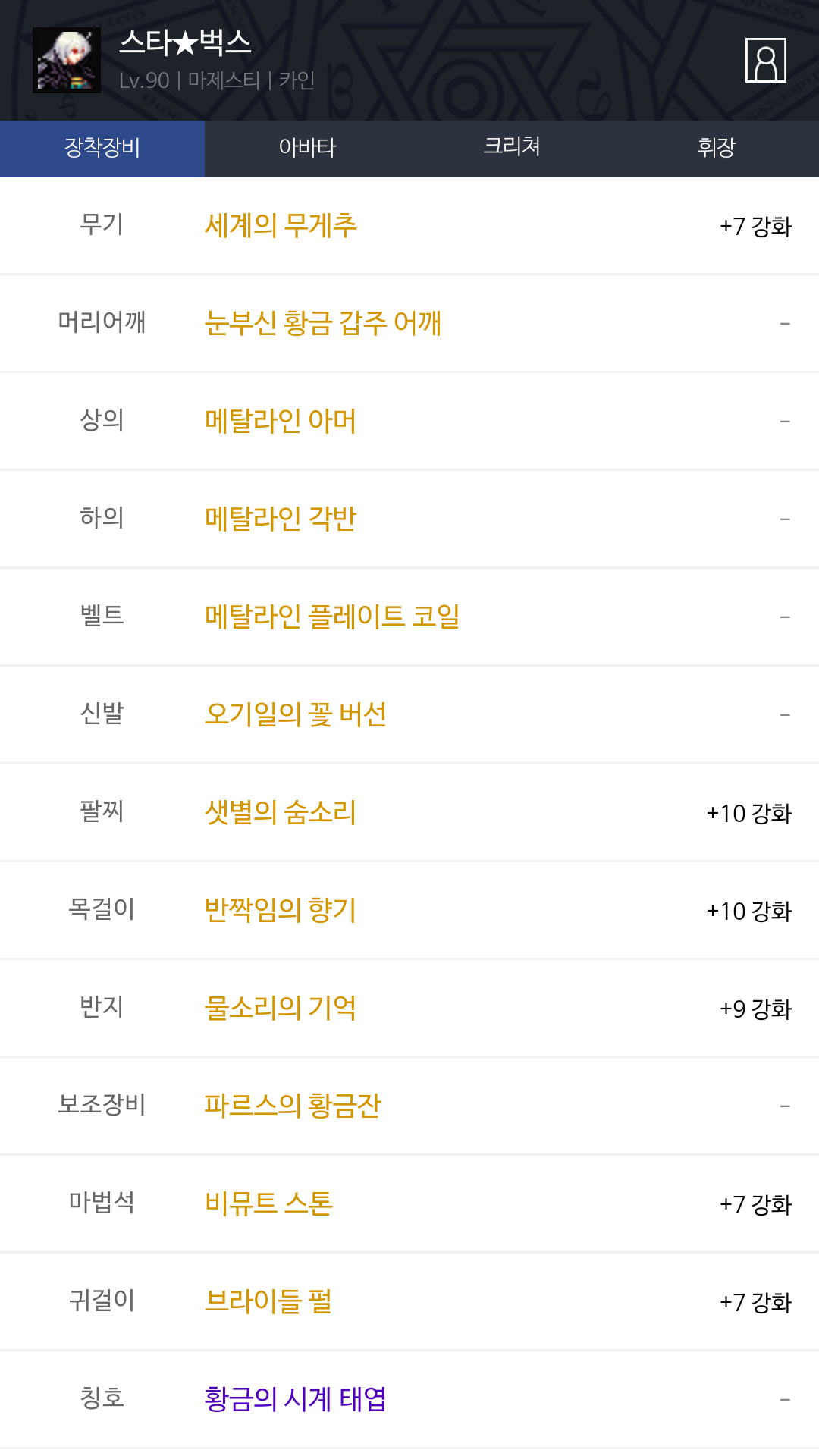The width and height of the screenshot is (819, 1456).
Task: Open 메탈라인 아머 item
Action: click(281, 421)
